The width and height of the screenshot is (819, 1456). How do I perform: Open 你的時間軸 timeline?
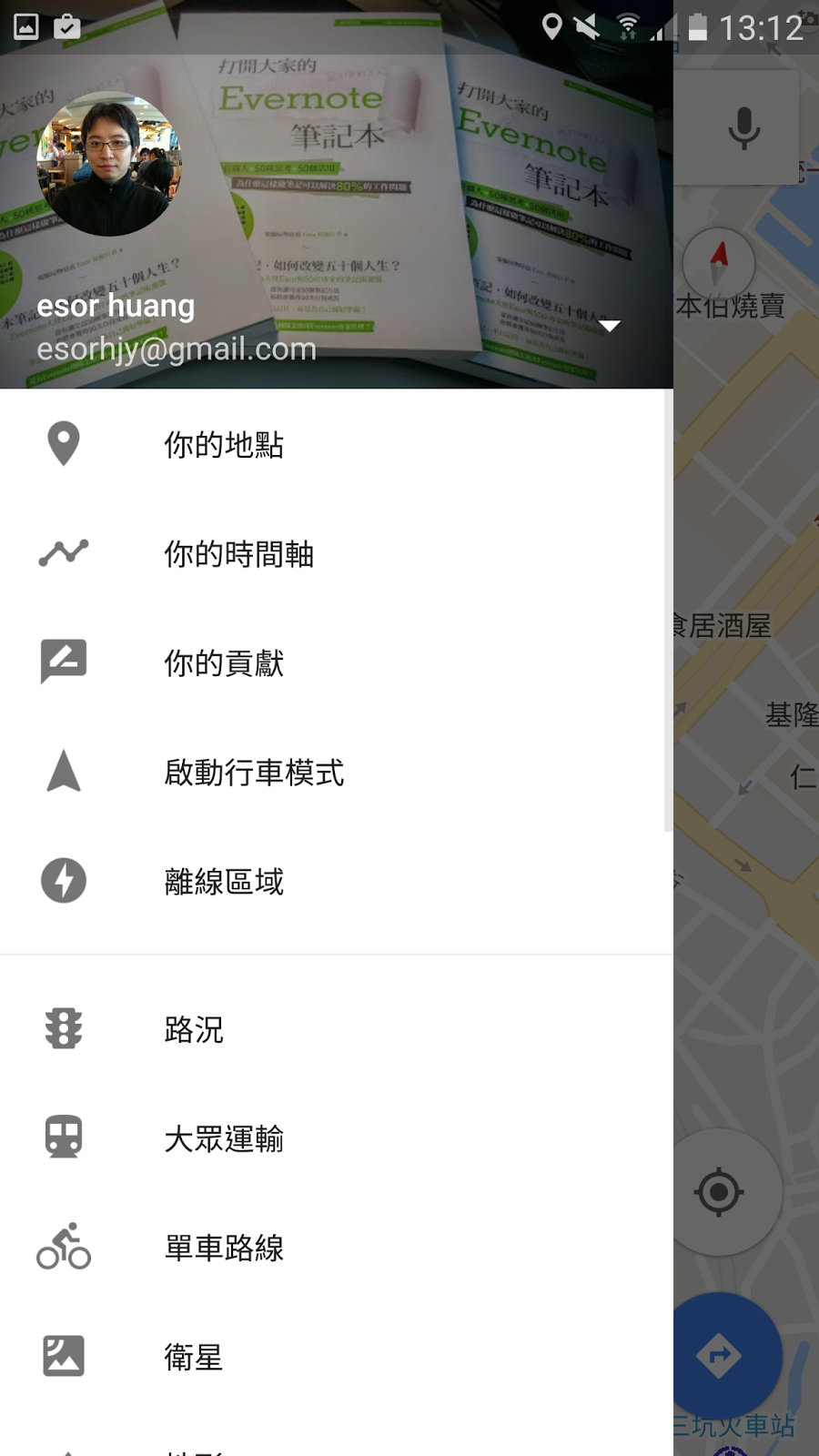238,553
